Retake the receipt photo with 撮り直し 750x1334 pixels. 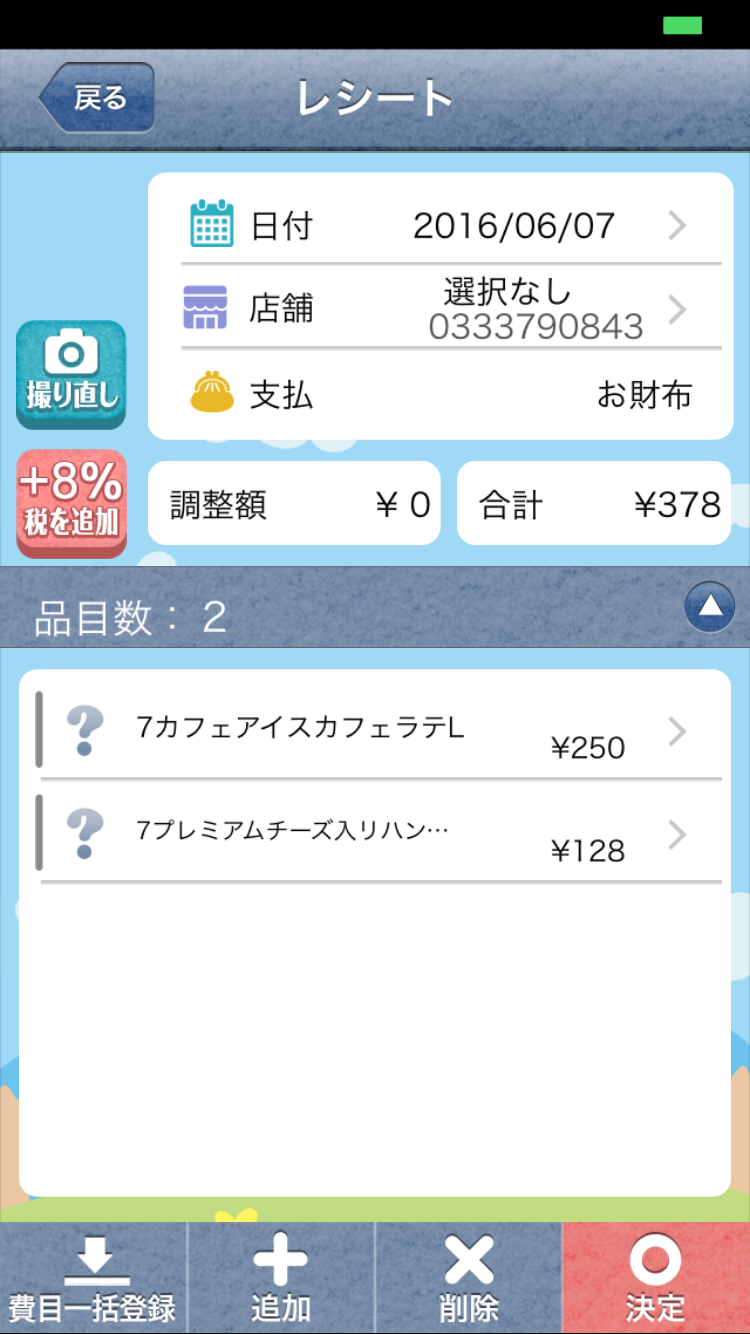click(x=71, y=375)
